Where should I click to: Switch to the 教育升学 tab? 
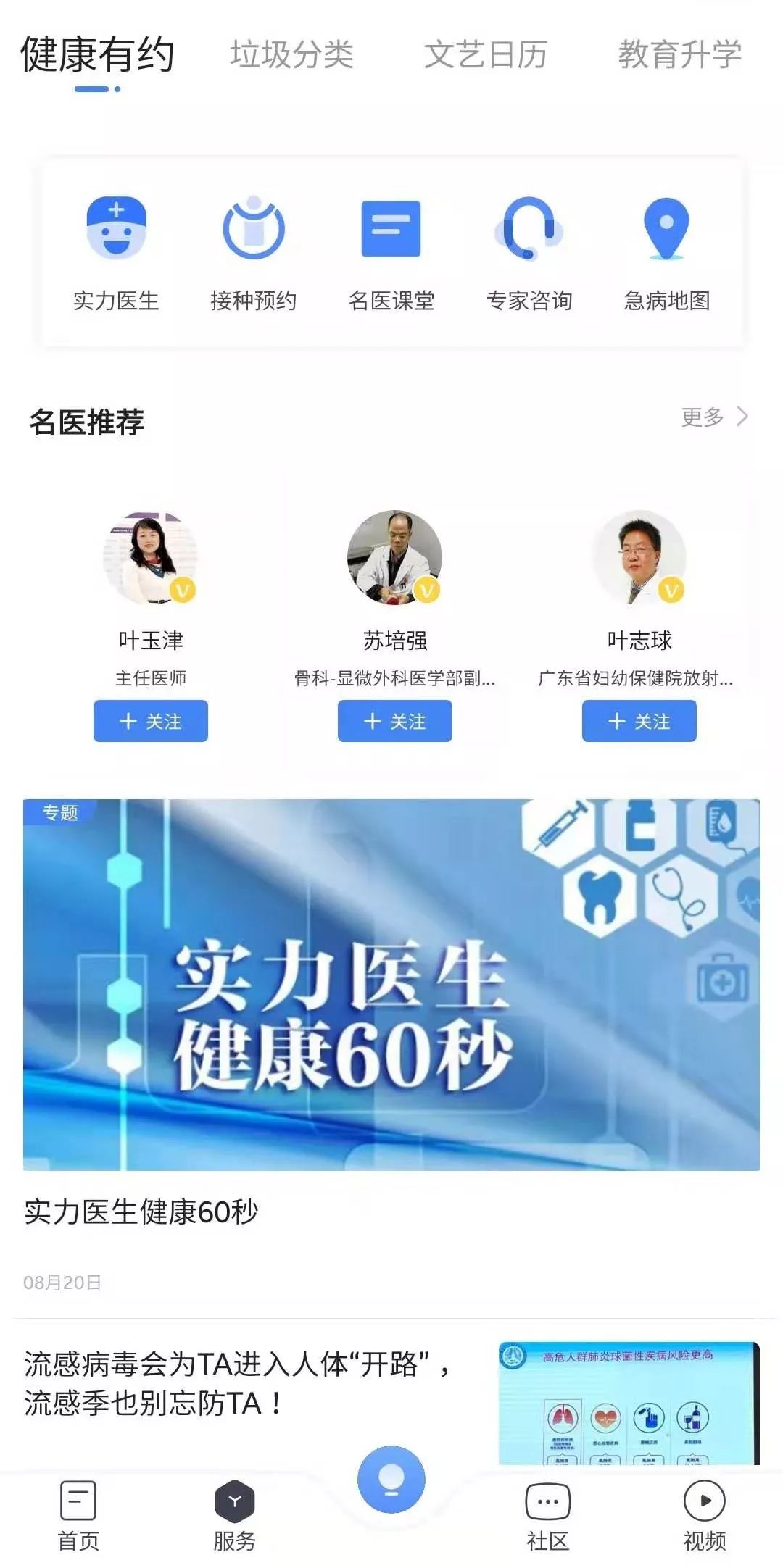click(679, 55)
